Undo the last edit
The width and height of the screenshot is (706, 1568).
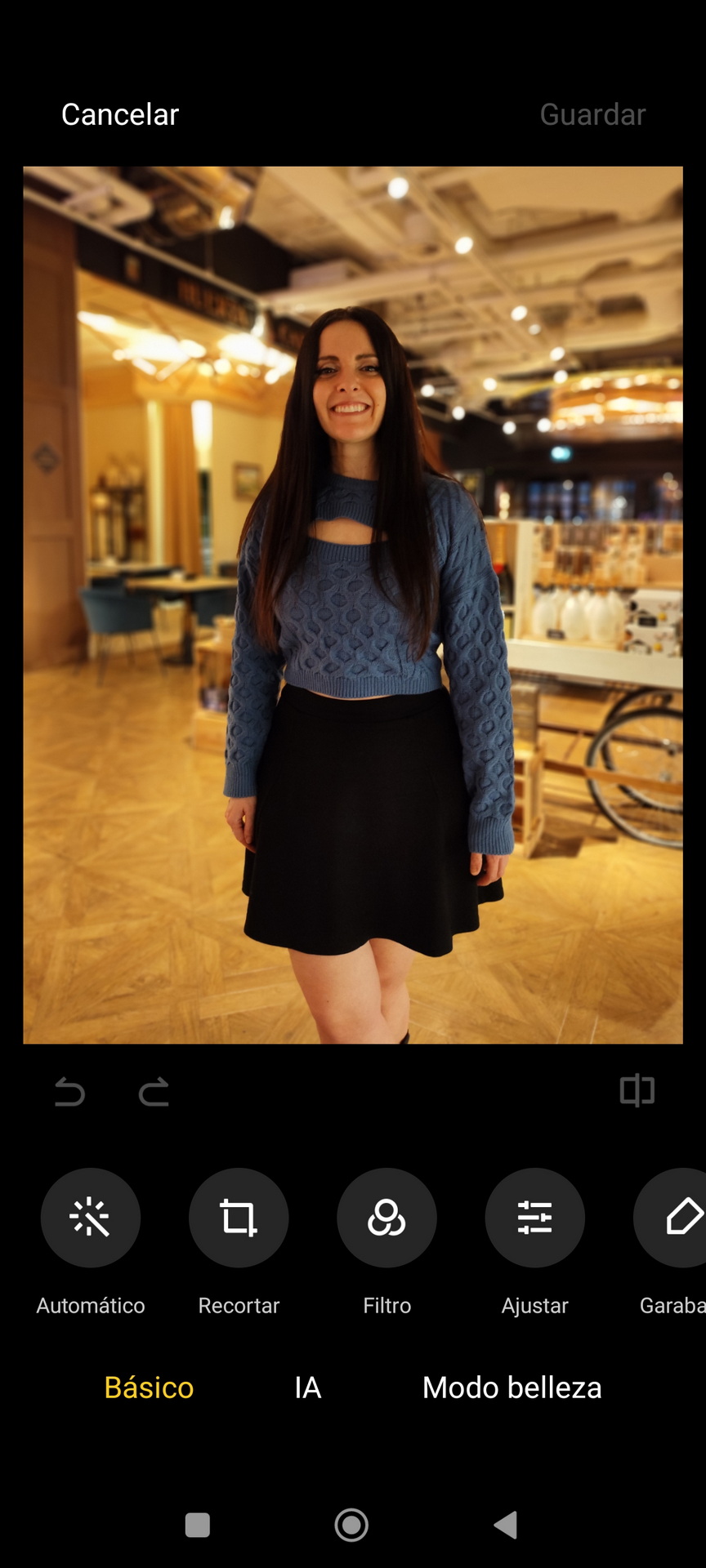(x=69, y=1092)
